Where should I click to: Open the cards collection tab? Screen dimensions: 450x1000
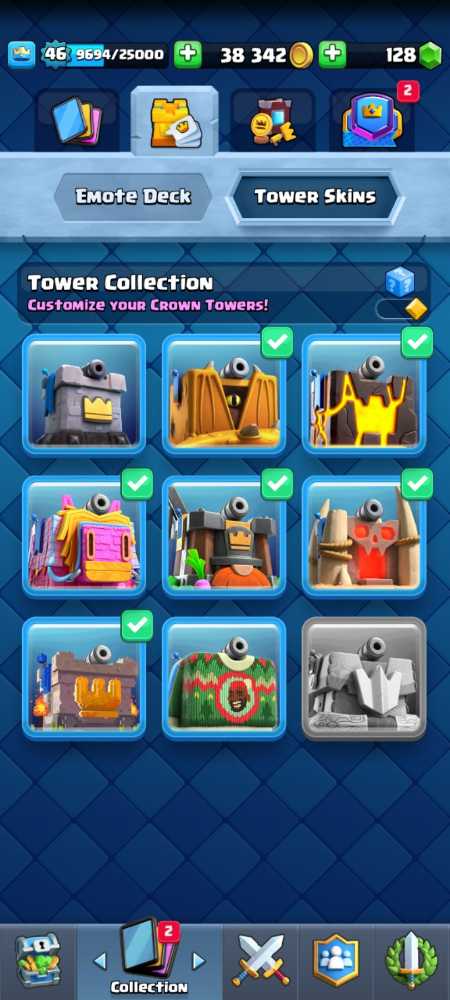pyautogui.click(x=76, y=120)
